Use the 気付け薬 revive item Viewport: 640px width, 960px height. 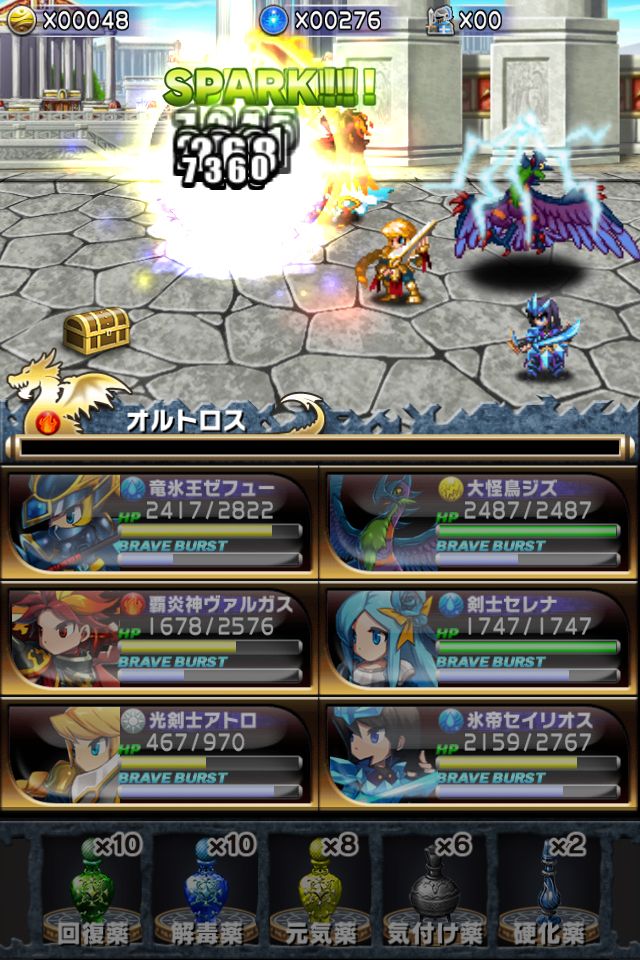(x=435, y=892)
